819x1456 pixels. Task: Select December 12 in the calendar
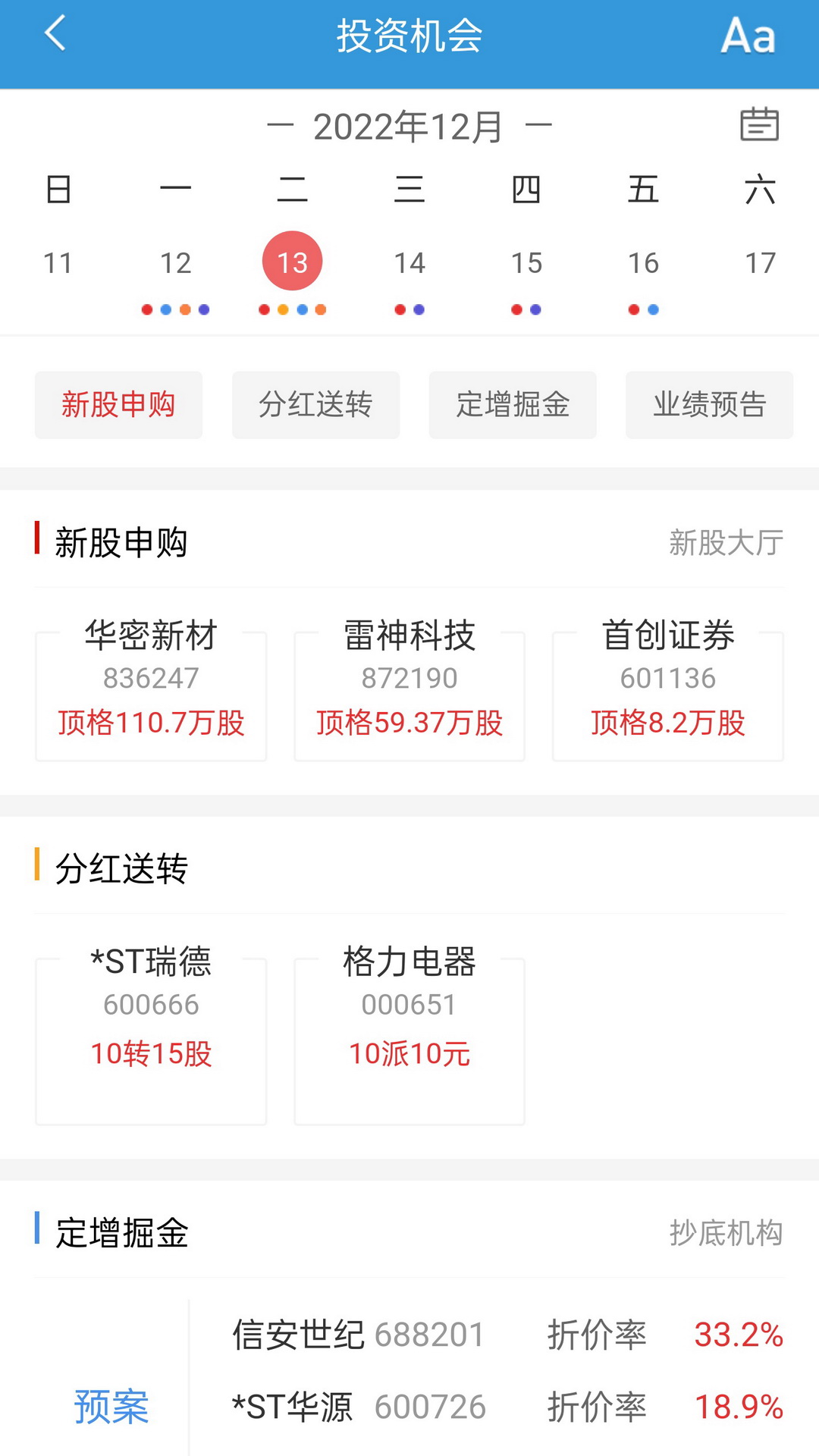(175, 263)
